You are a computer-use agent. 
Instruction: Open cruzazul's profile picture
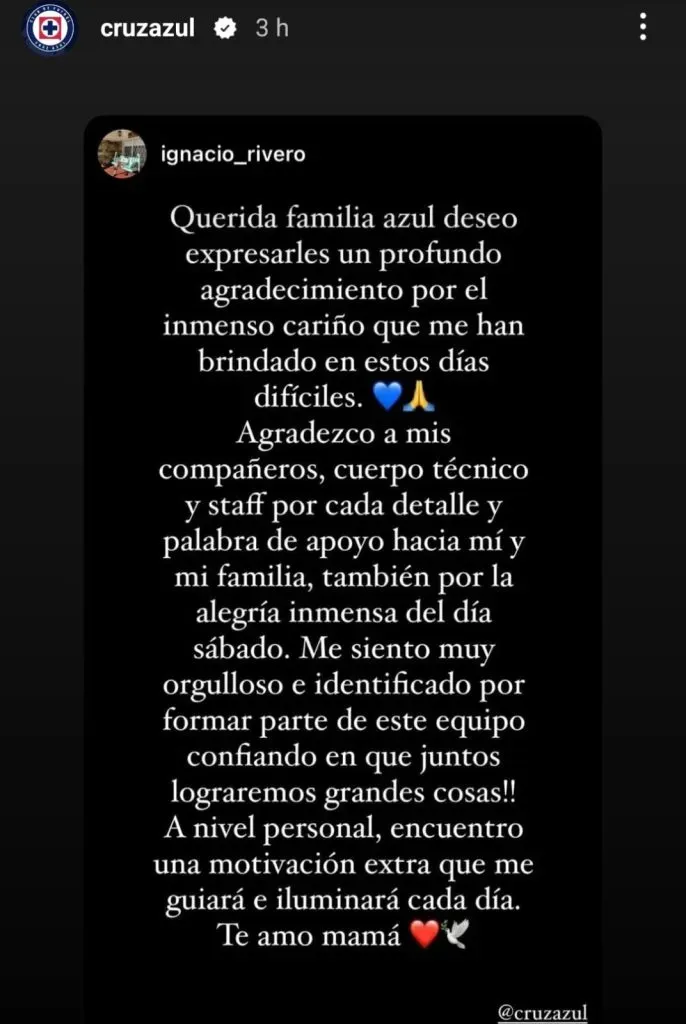pyautogui.click(x=50, y=28)
